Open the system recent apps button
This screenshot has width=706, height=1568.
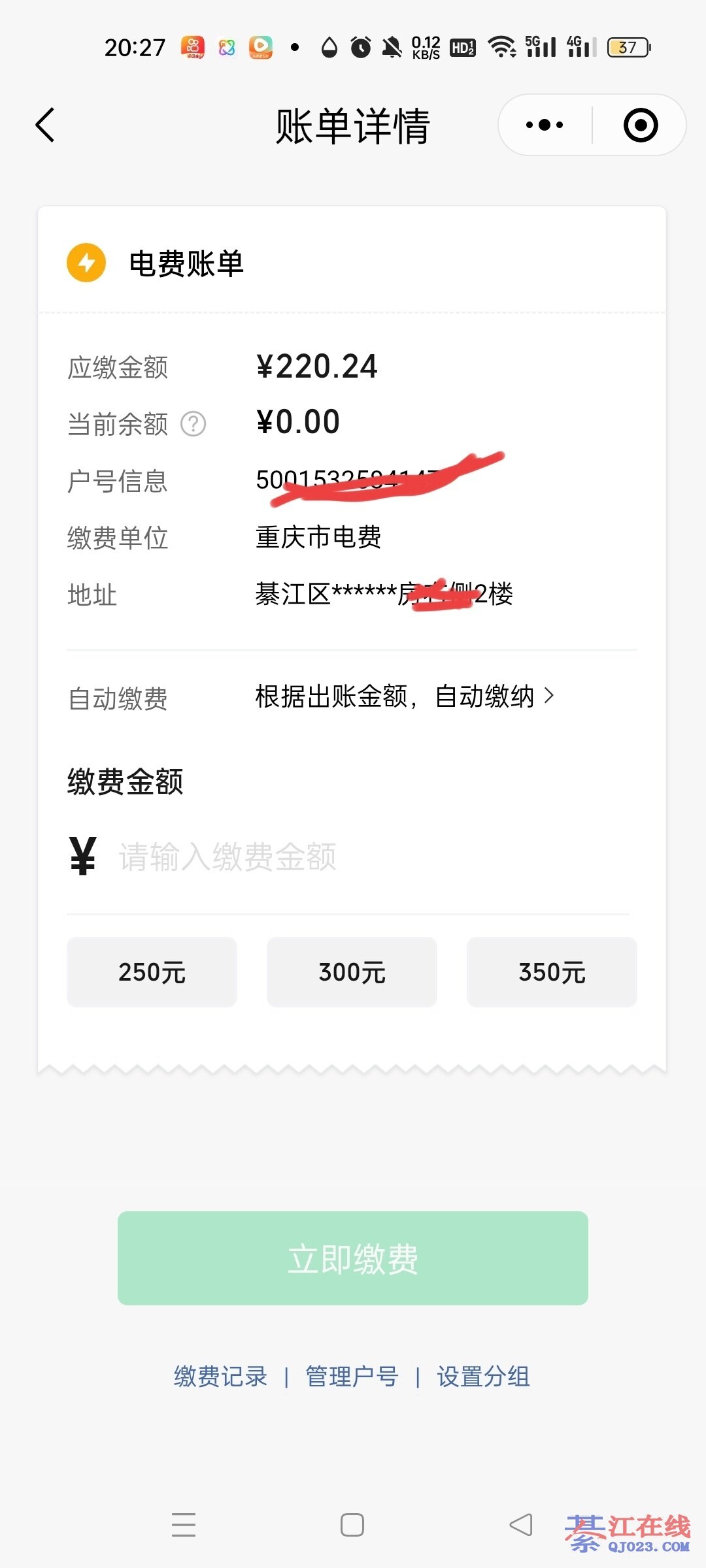tap(184, 1525)
